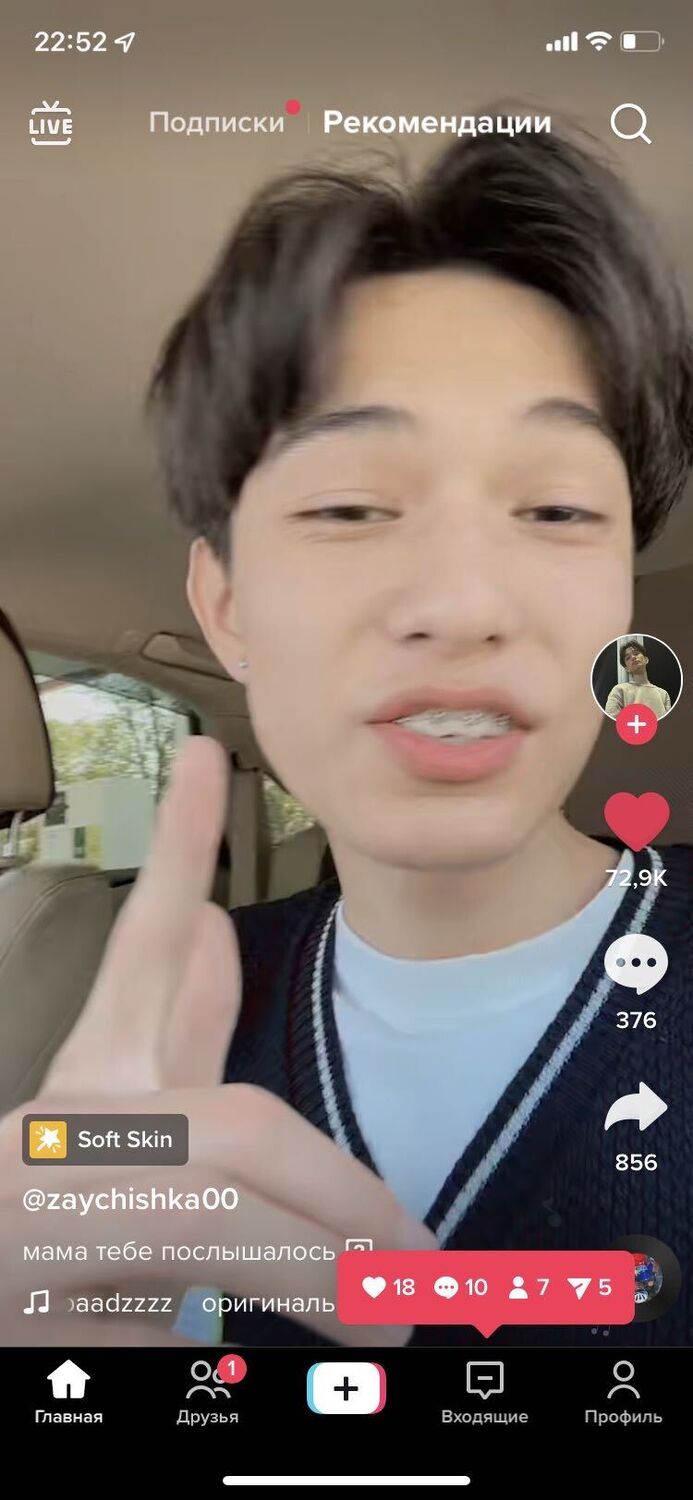Open the @zaychishka00 profile link
693x1500 pixels.
pos(130,1199)
